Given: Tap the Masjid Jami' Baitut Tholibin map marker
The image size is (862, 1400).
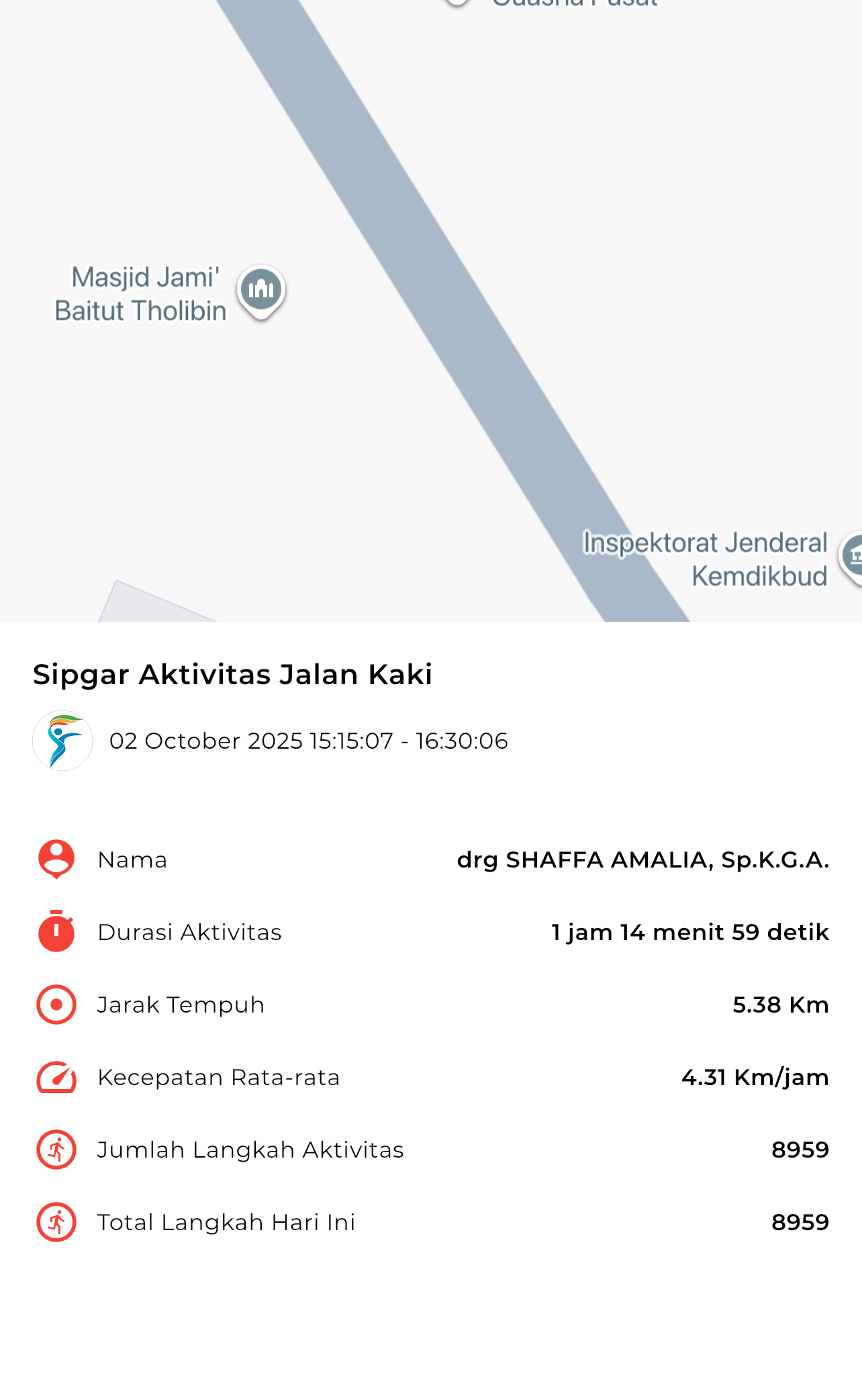Looking at the screenshot, I should [261, 291].
